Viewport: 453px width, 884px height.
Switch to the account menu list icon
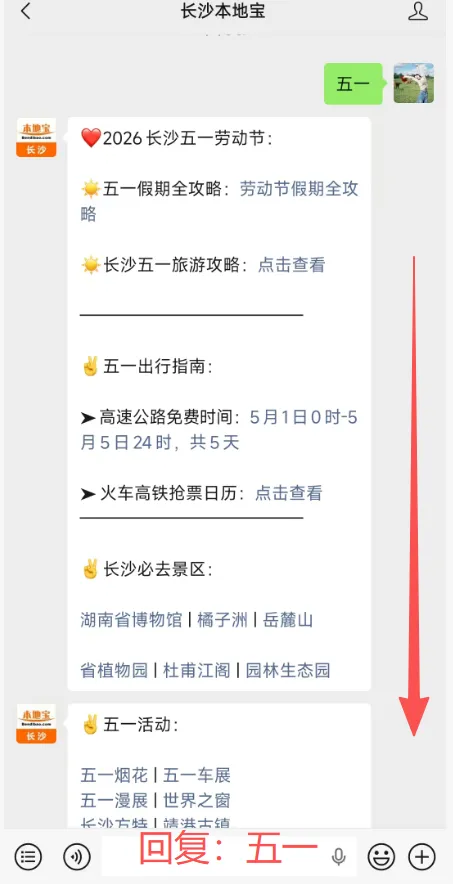[x=28, y=857]
